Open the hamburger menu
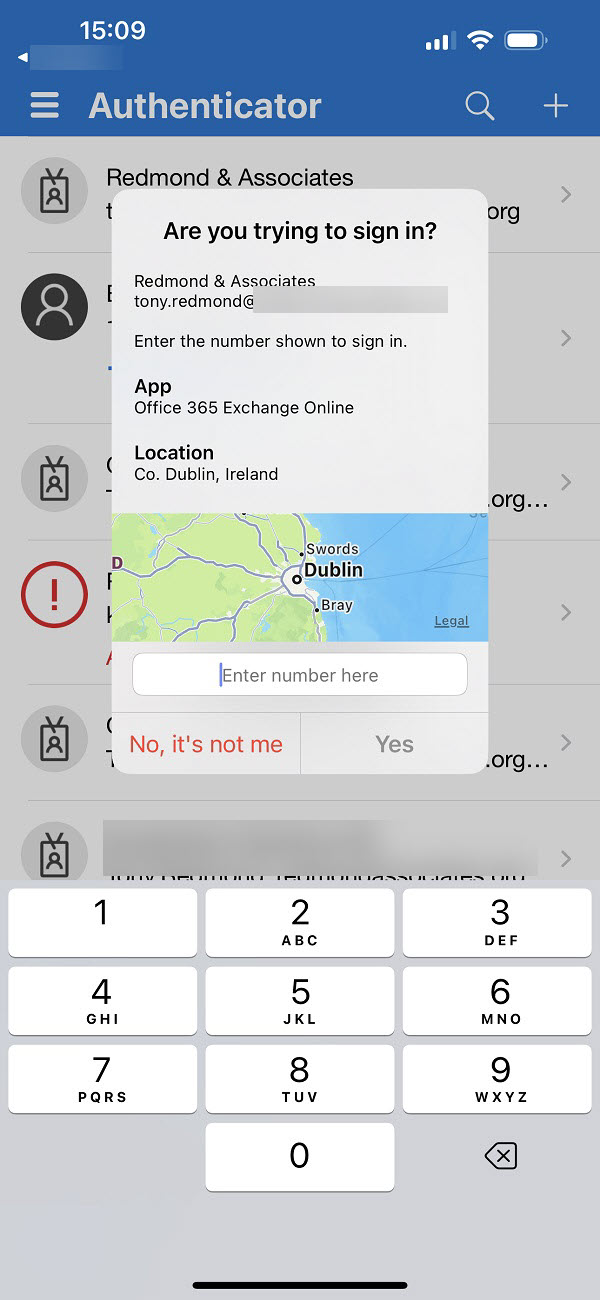The height and width of the screenshot is (1300, 600). (x=45, y=106)
